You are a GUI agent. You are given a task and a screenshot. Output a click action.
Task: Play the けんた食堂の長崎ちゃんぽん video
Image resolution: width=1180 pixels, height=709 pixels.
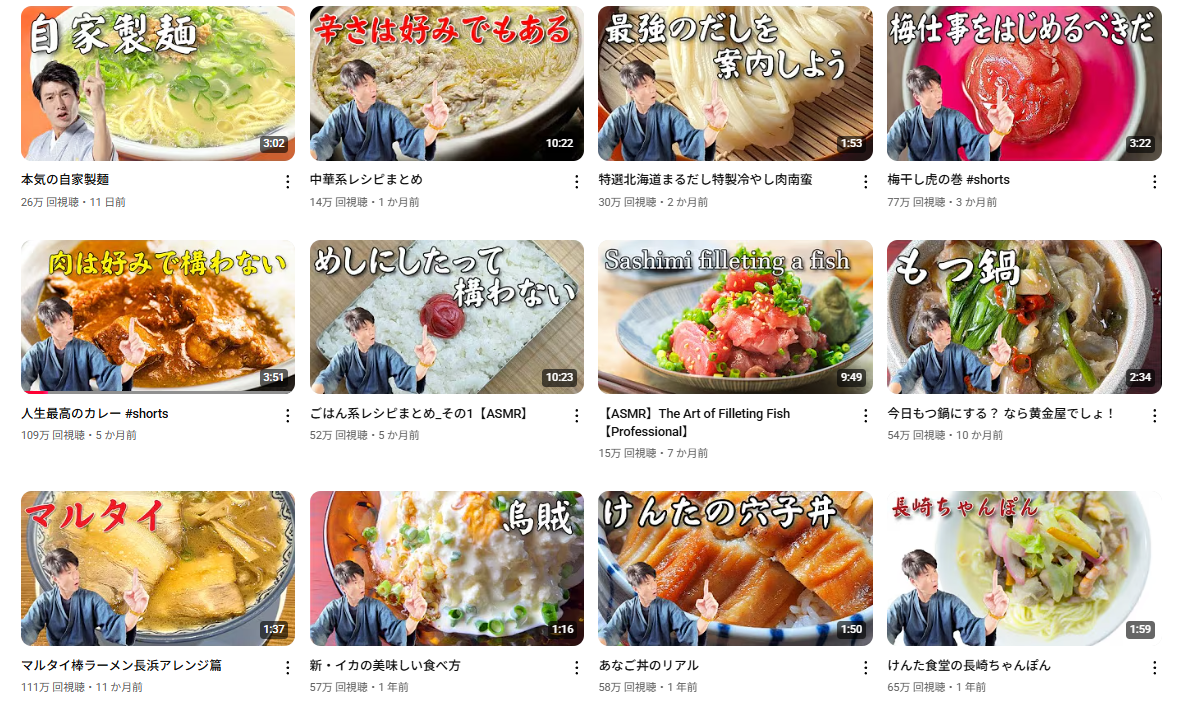pyautogui.click(x=1024, y=568)
